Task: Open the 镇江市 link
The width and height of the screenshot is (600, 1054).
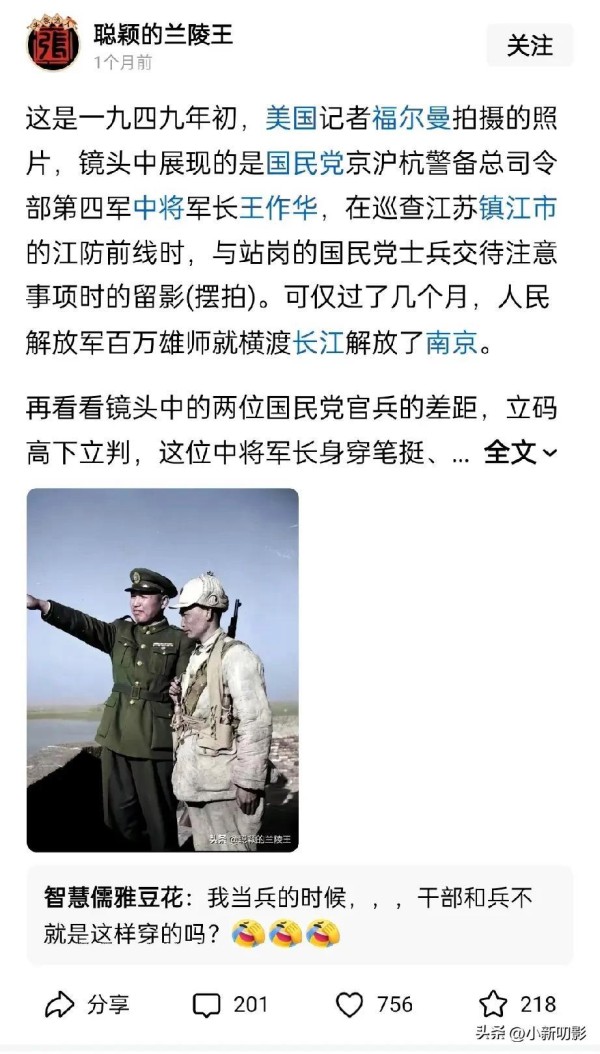Action: 517,208
